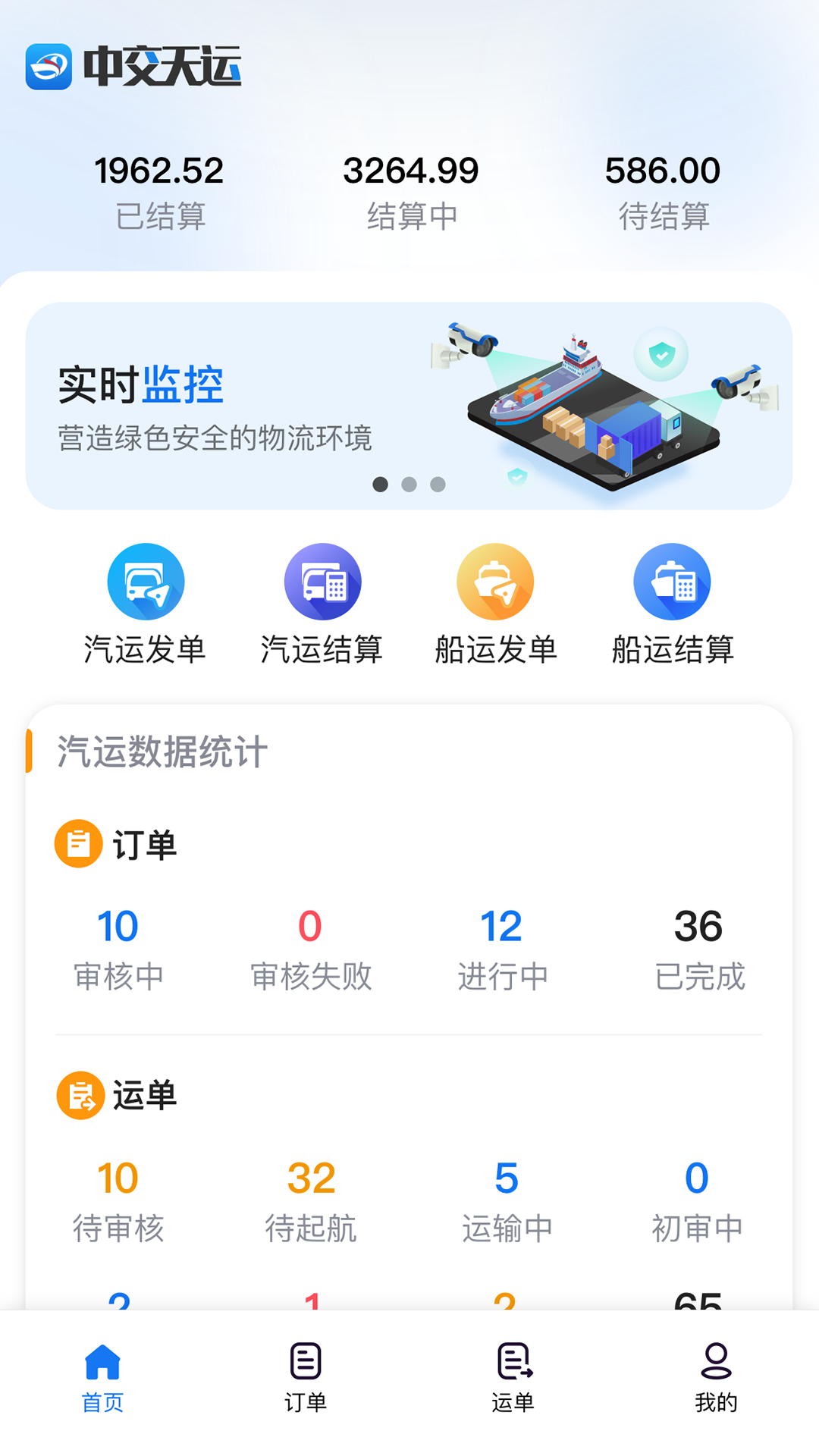Open 船运发单 shortcut
The width and height of the screenshot is (819, 1456).
[496, 604]
